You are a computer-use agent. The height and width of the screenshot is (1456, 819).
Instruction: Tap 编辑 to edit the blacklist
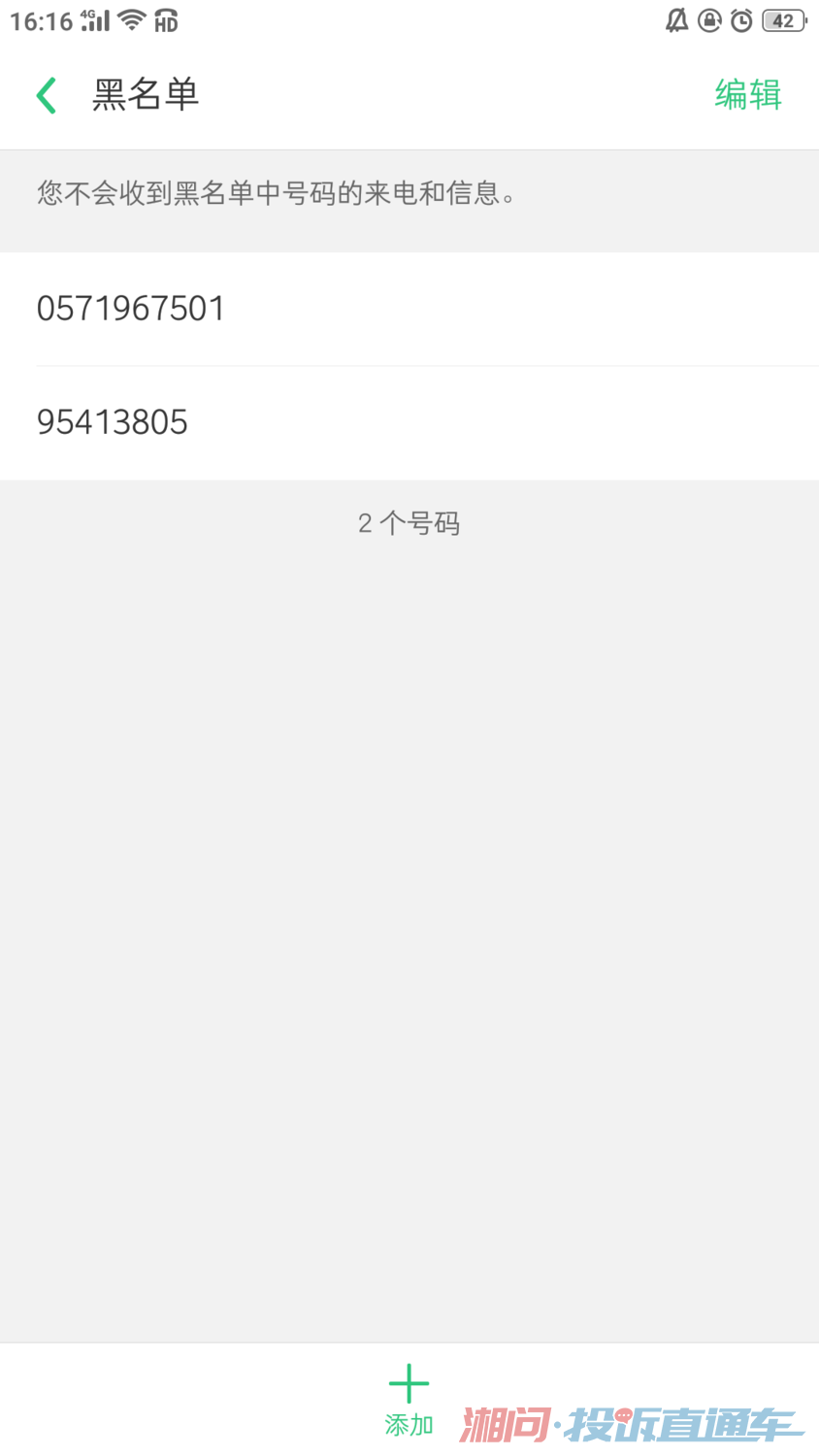(x=747, y=95)
